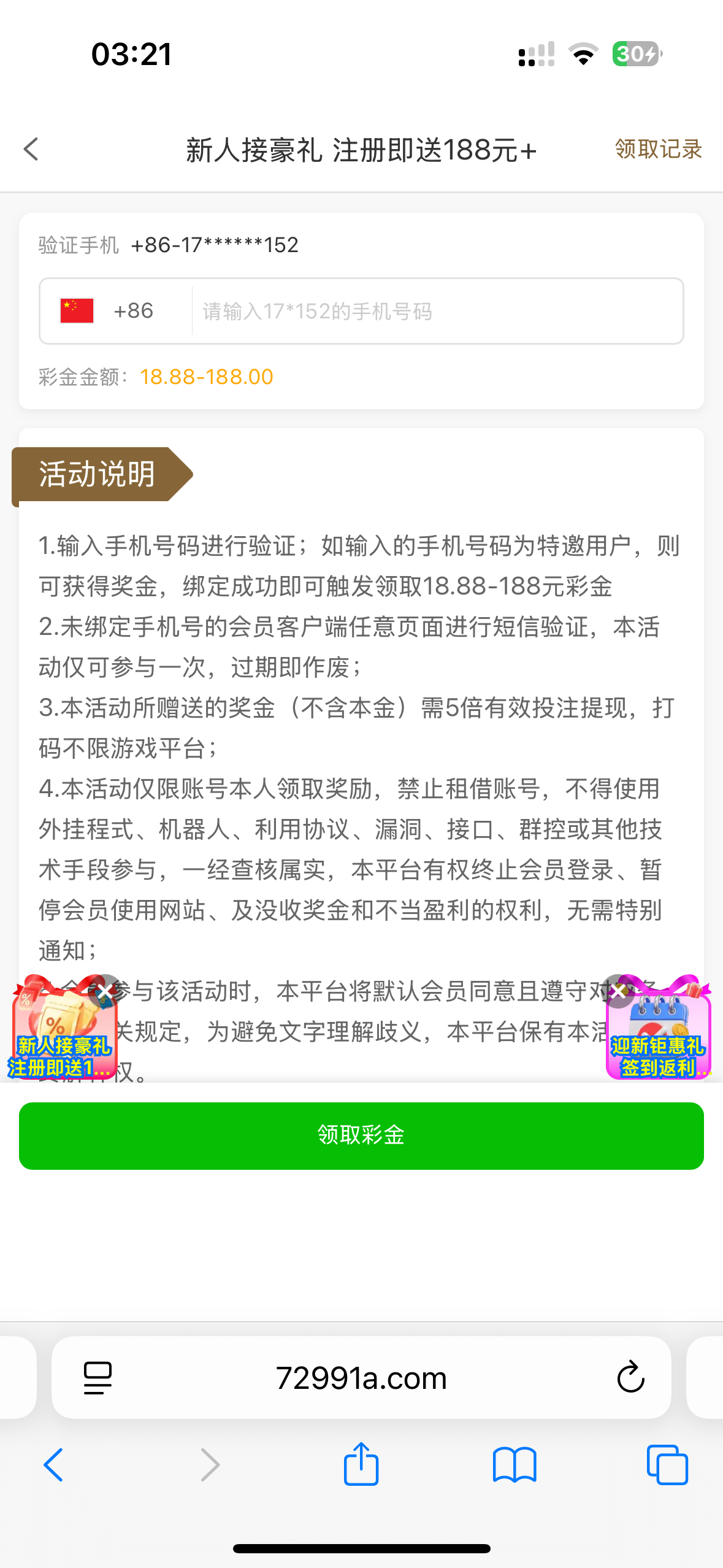This screenshot has height=1568, width=723.
Task: Navigate back using Safari back arrow
Action: click(54, 1465)
